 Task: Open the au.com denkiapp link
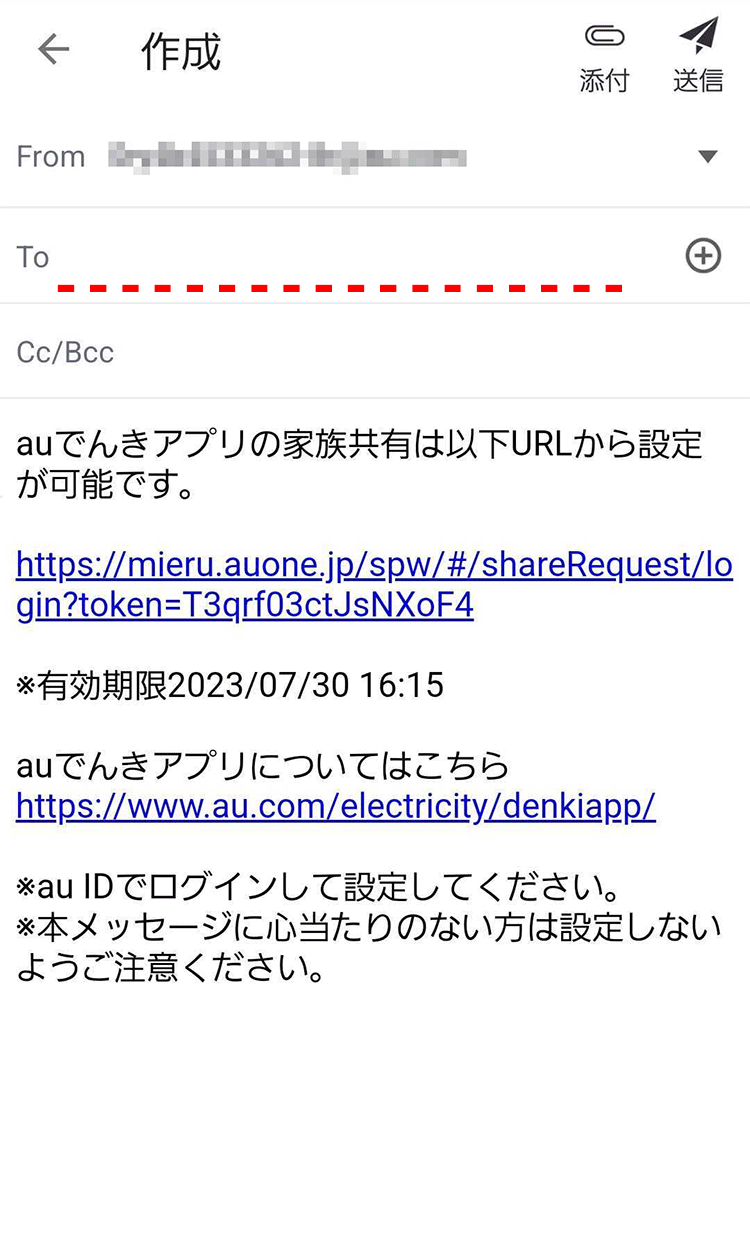pos(336,807)
